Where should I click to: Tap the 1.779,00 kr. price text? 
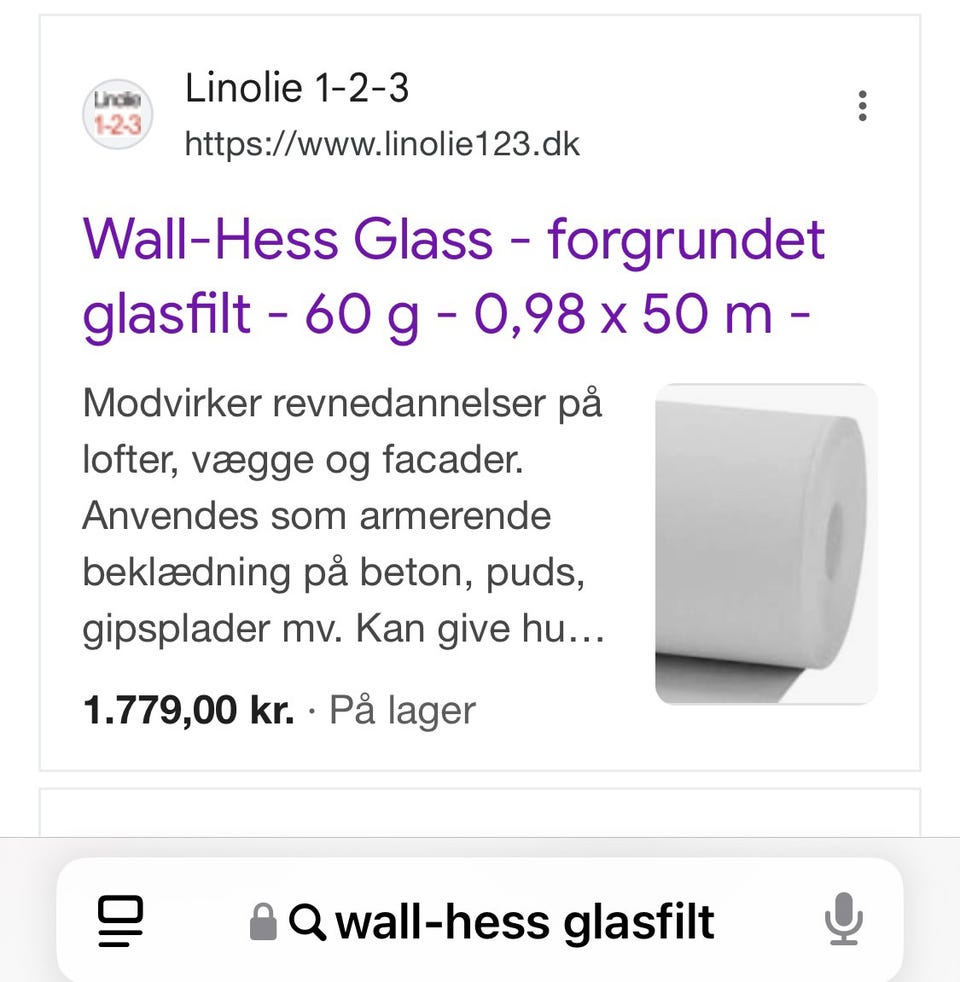[x=188, y=711]
